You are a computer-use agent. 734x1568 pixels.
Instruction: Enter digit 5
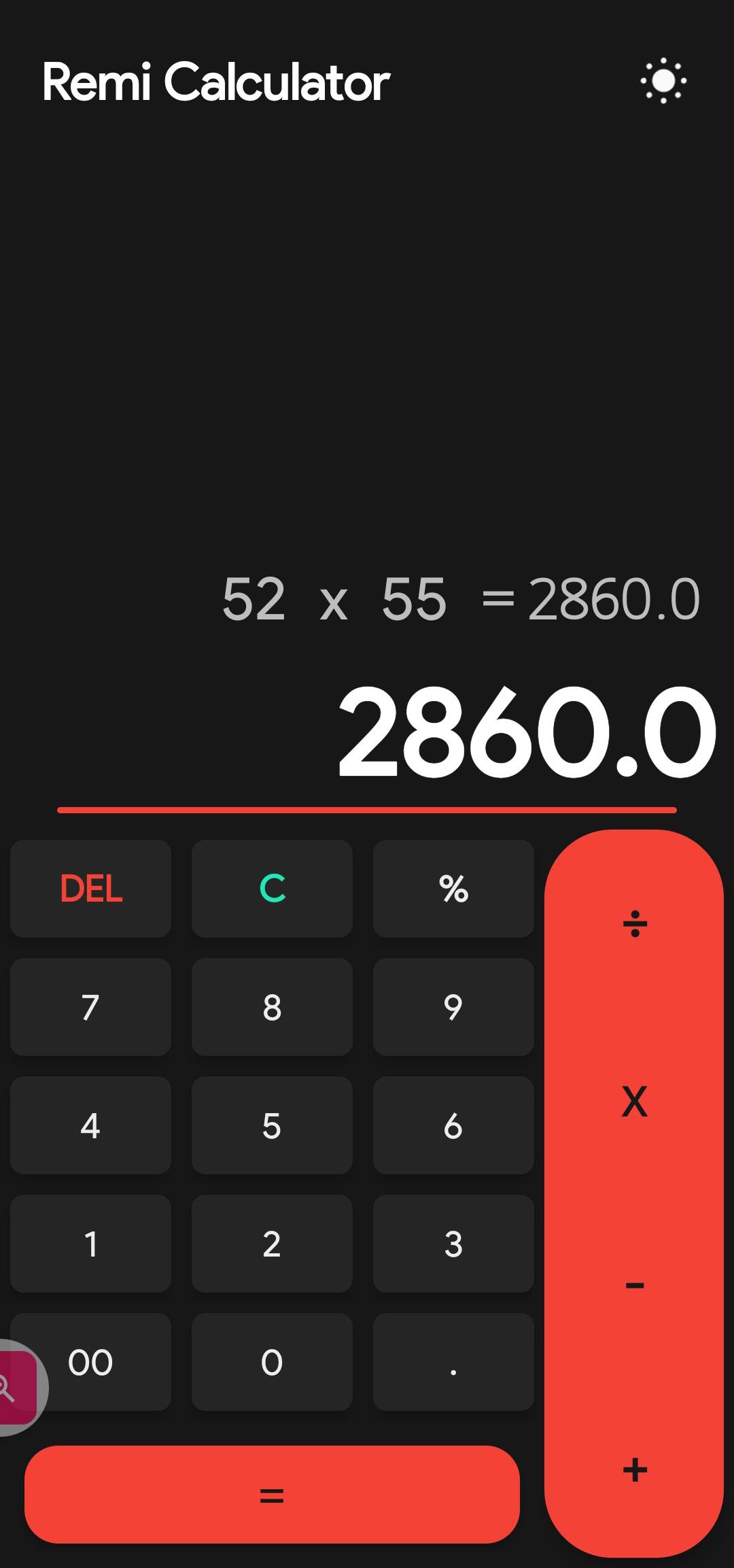[272, 1125]
